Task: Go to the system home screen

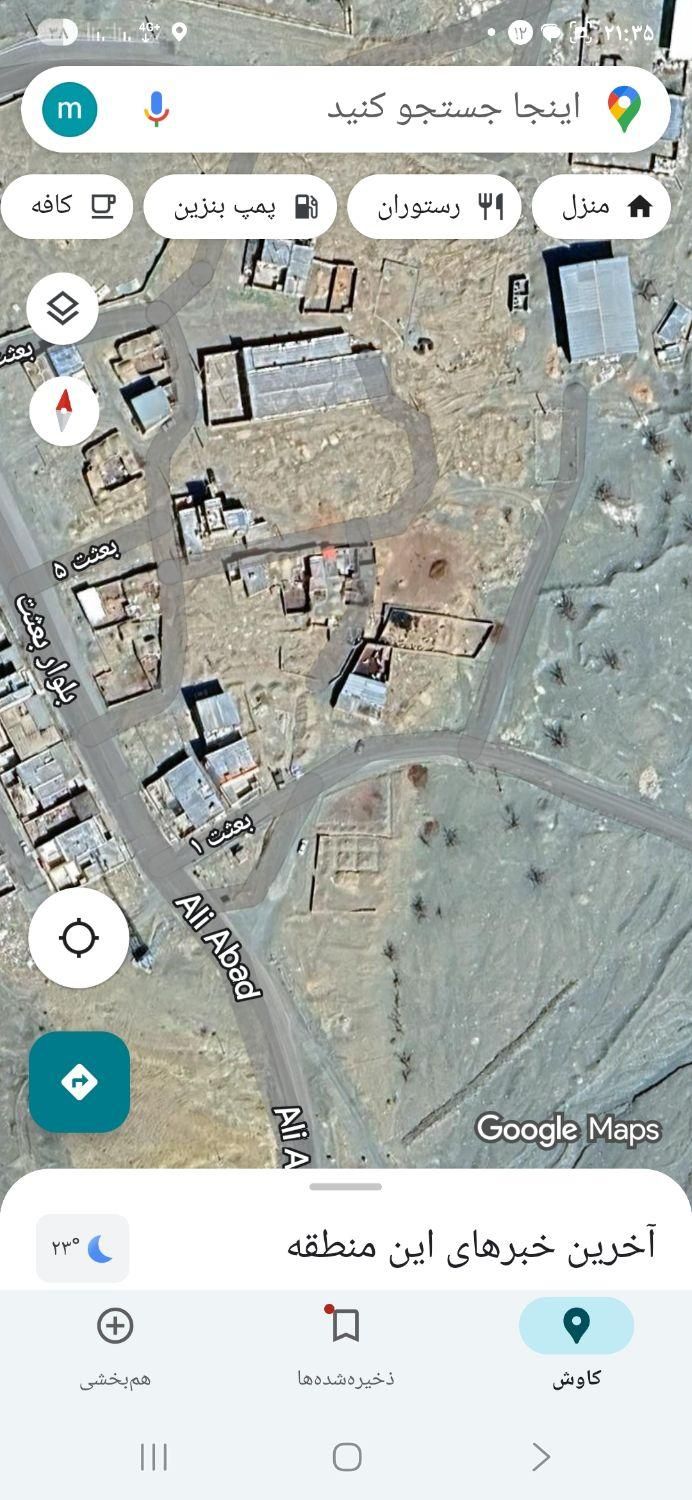Action: [346, 1457]
